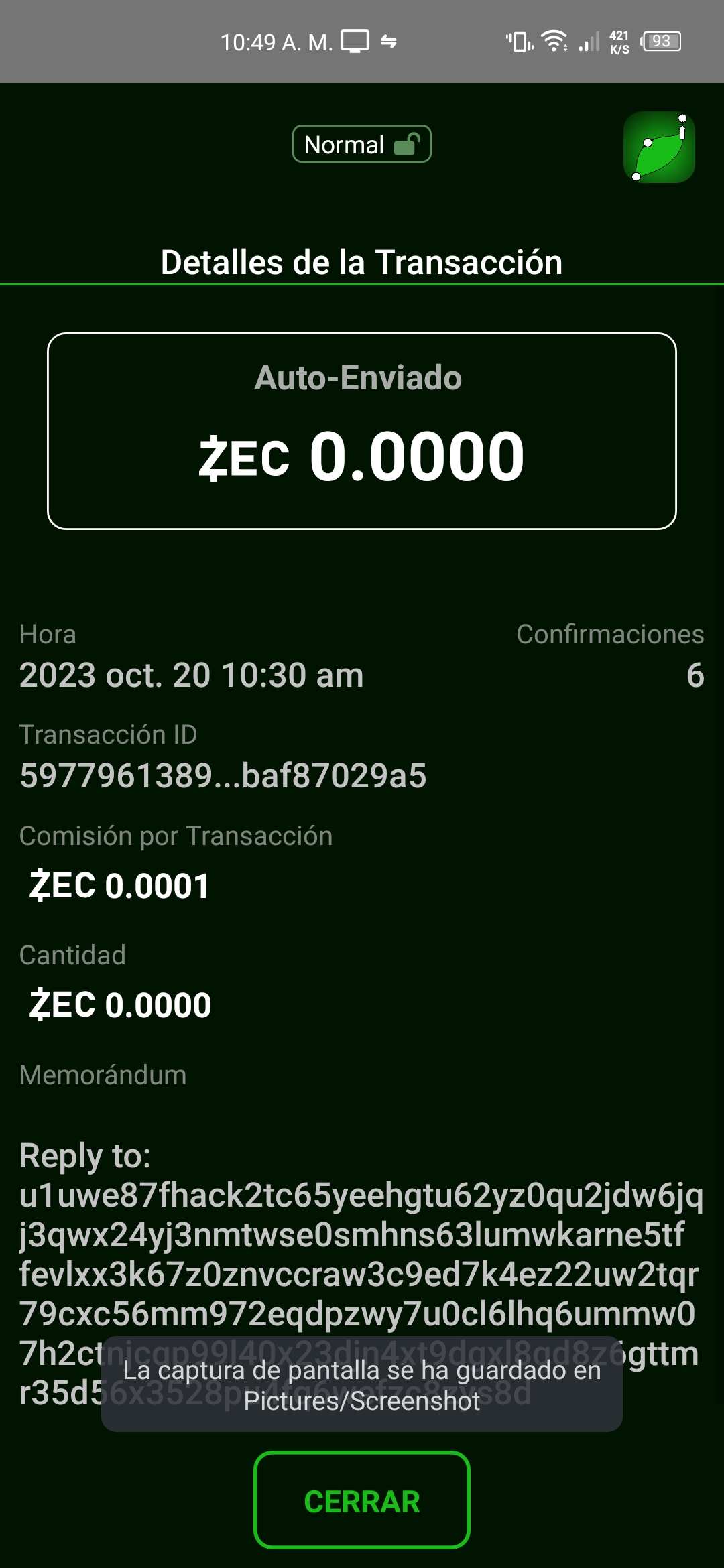Close the transaction details with CERRAR
The image size is (724, 1568).
(361, 1500)
